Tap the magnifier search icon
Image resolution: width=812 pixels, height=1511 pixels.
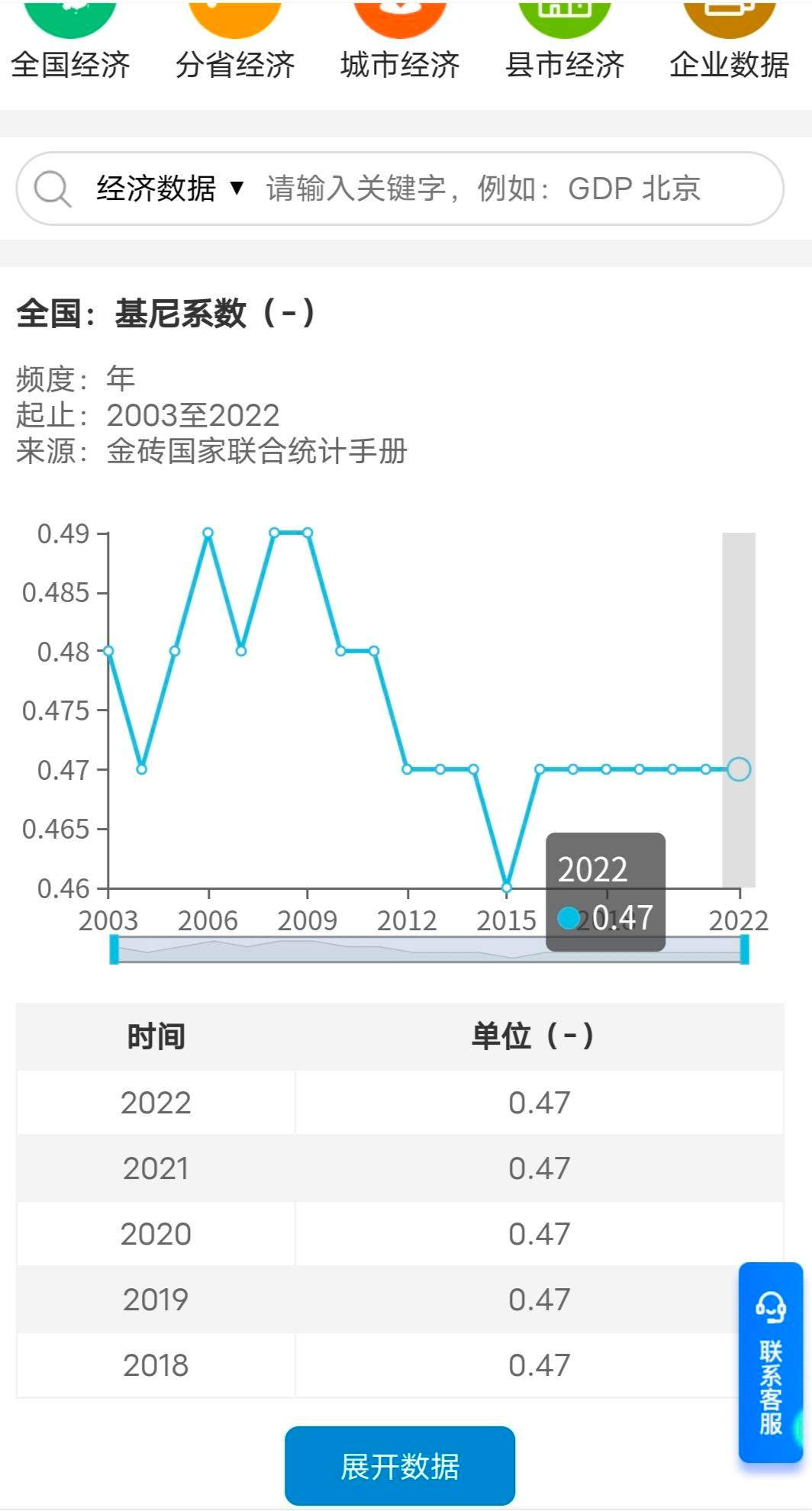pyautogui.click(x=53, y=188)
